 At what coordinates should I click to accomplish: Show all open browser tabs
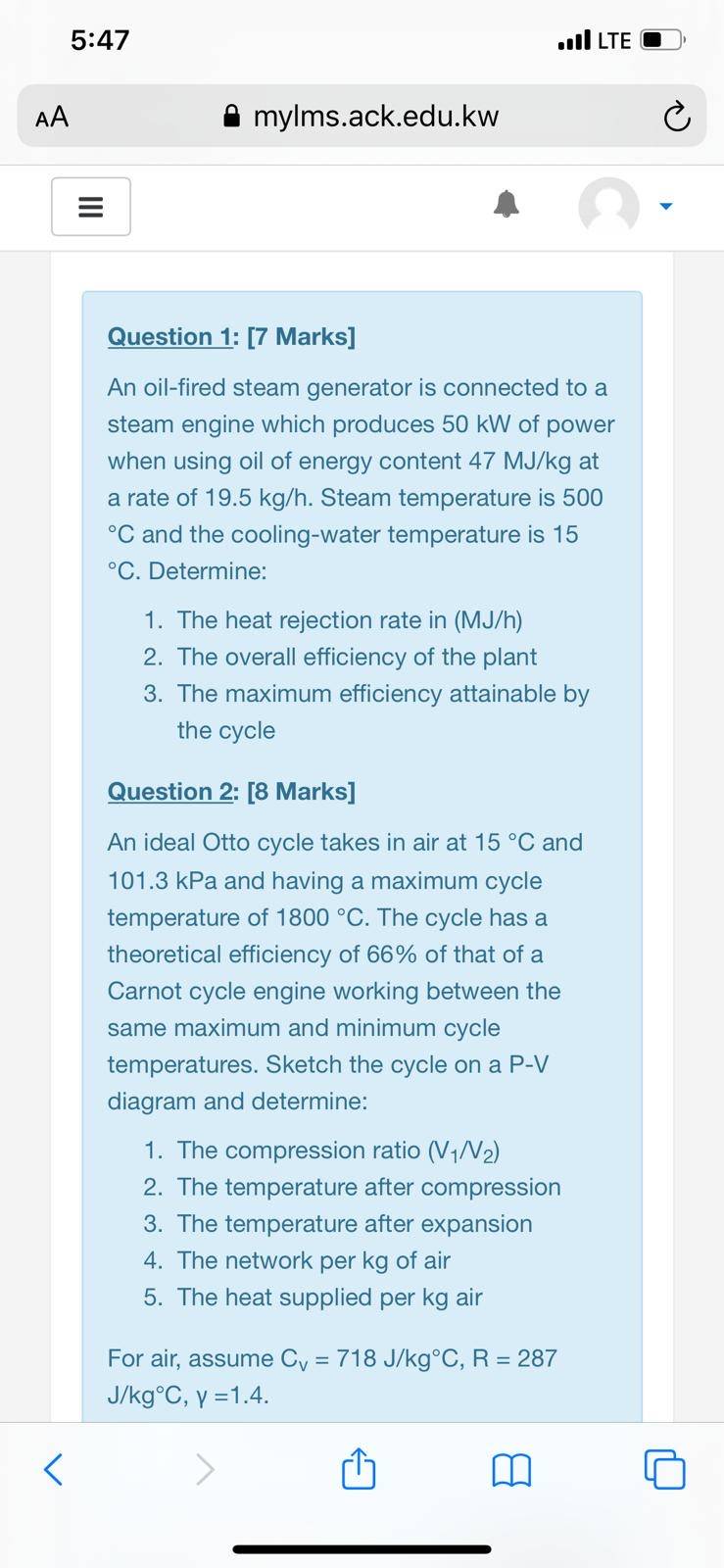(x=665, y=1469)
